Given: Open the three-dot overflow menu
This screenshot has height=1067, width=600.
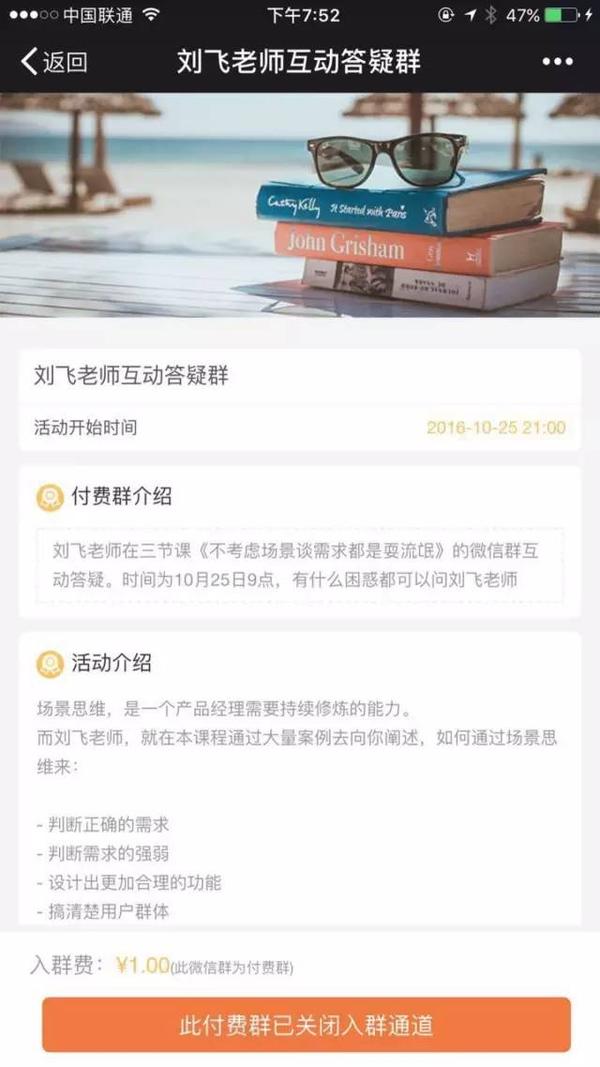Looking at the screenshot, I should pos(557,62).
